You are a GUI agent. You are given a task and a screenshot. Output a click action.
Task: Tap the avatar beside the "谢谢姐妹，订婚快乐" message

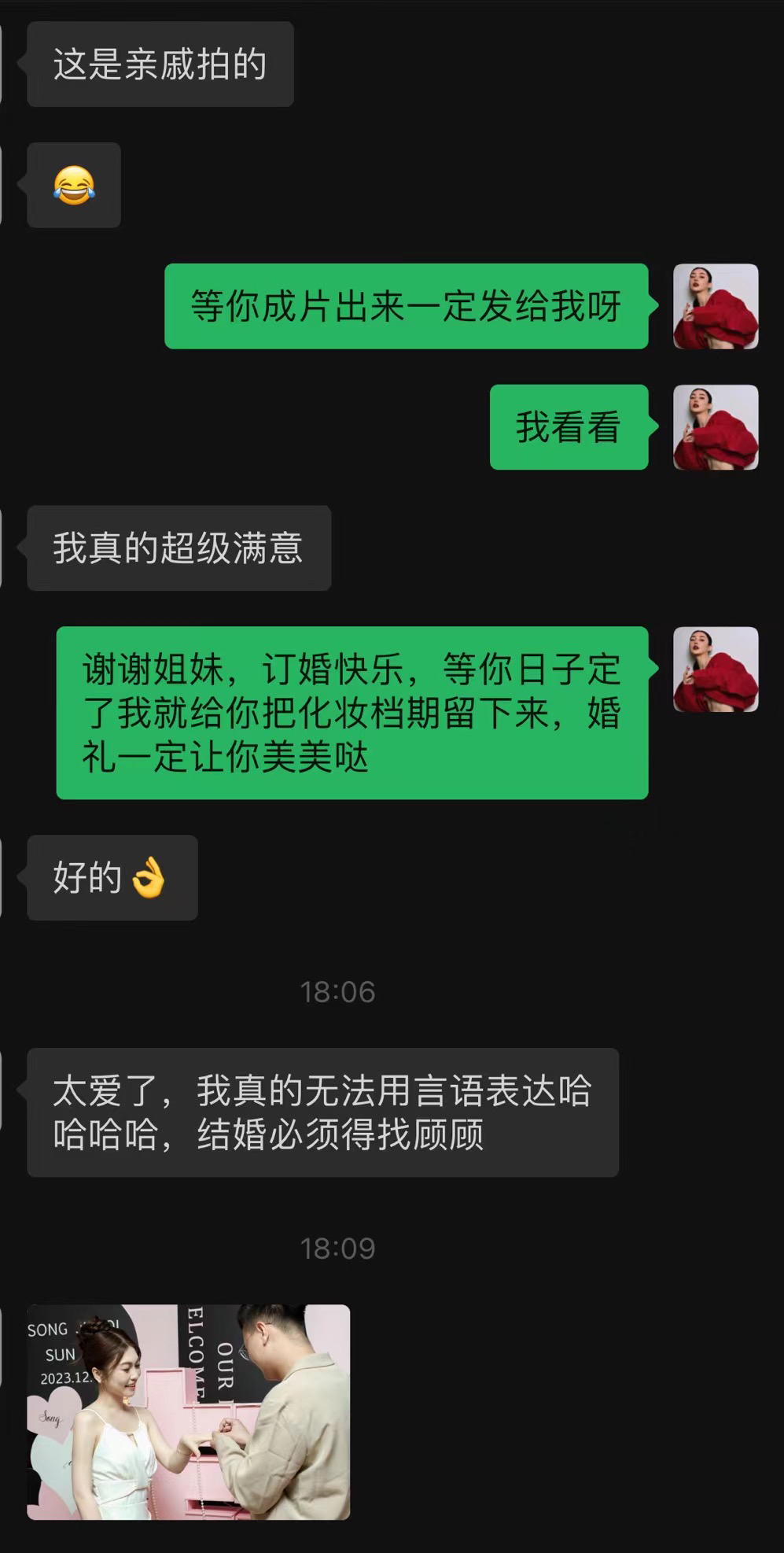pyautogui.click(x=716, y=670)
